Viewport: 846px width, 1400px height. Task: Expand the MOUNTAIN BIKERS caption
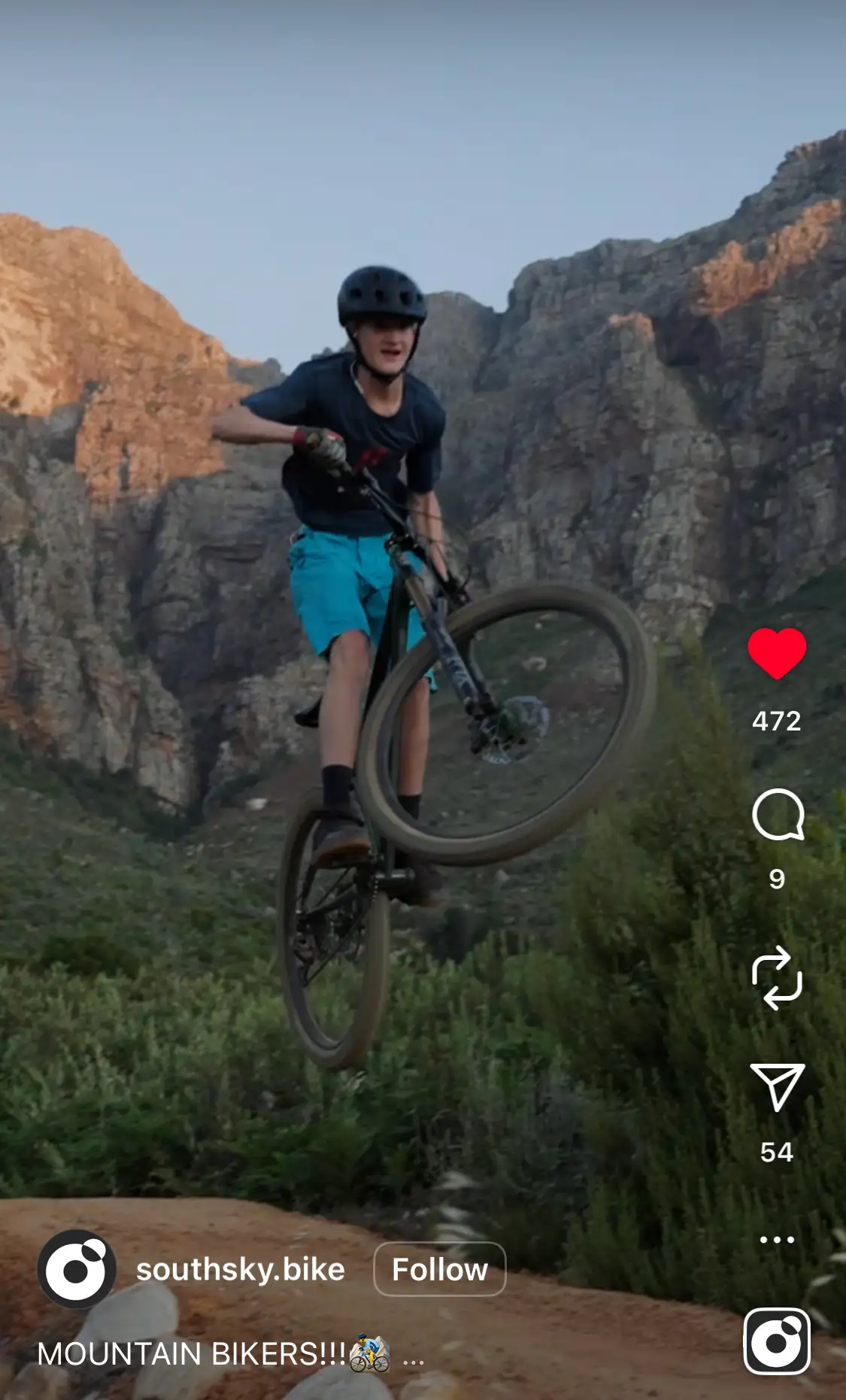(x=414, y=1356)
